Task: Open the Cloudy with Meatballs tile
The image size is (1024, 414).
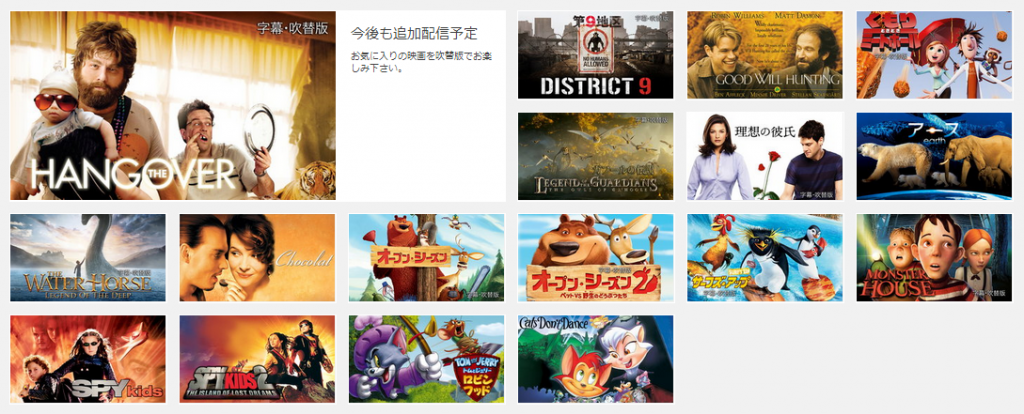Action: (933, 55)
